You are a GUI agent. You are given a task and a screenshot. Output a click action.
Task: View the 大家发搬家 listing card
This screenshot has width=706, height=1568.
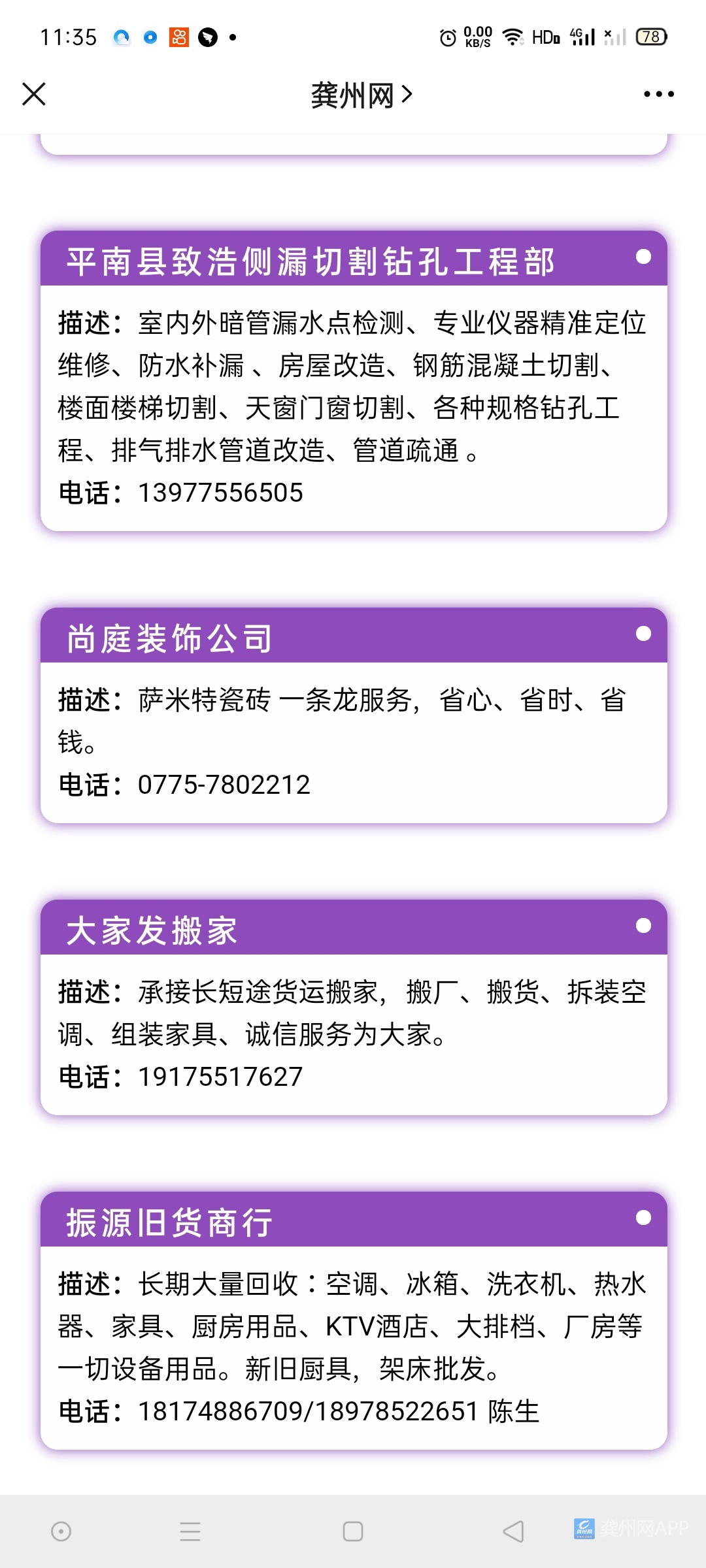point(353,1007)
